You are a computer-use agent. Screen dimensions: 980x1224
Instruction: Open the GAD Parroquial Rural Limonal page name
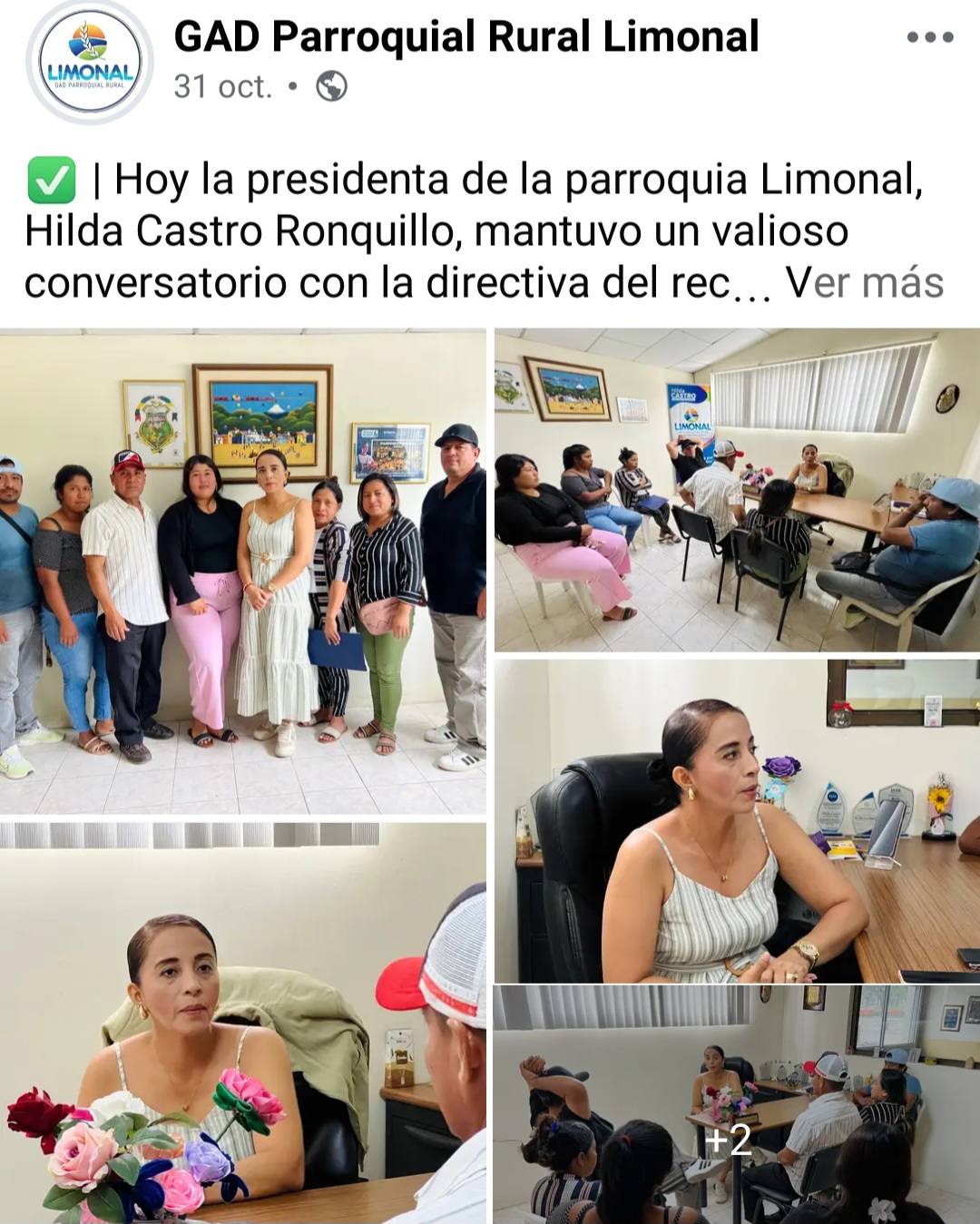pos(465,37)
